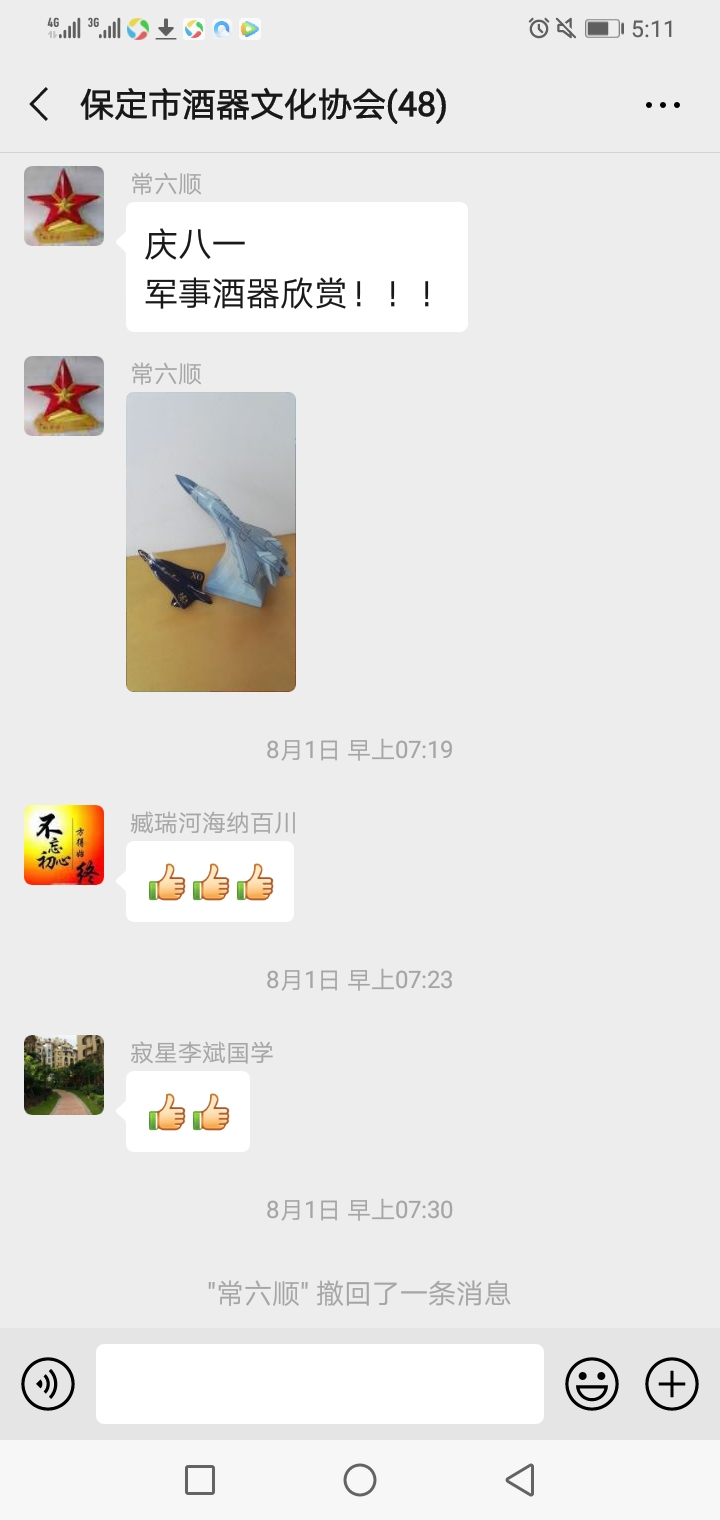720x1520 pixels.
Task: Focus the message text field
Action: coord(320,1384)
